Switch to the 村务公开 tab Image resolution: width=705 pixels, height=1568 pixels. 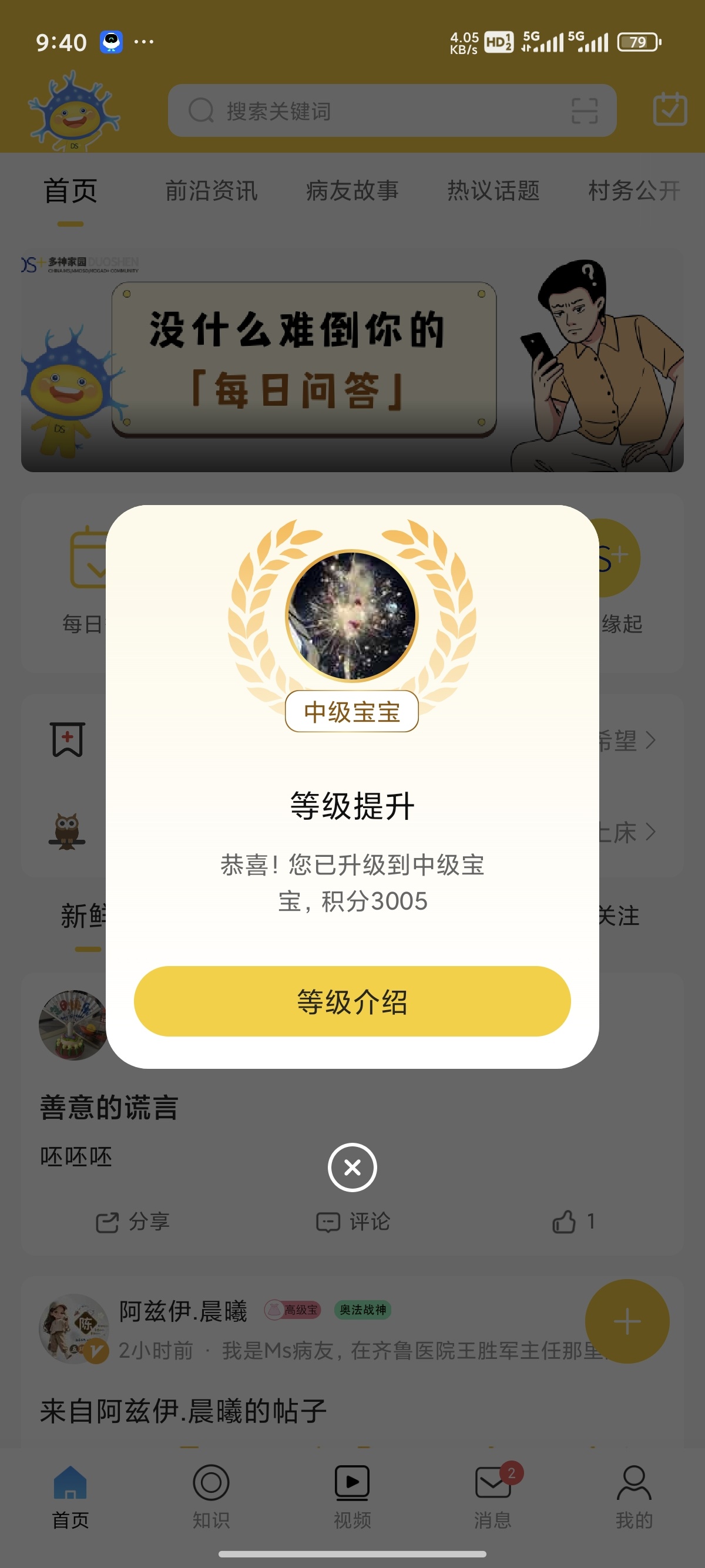coord(633,190)
